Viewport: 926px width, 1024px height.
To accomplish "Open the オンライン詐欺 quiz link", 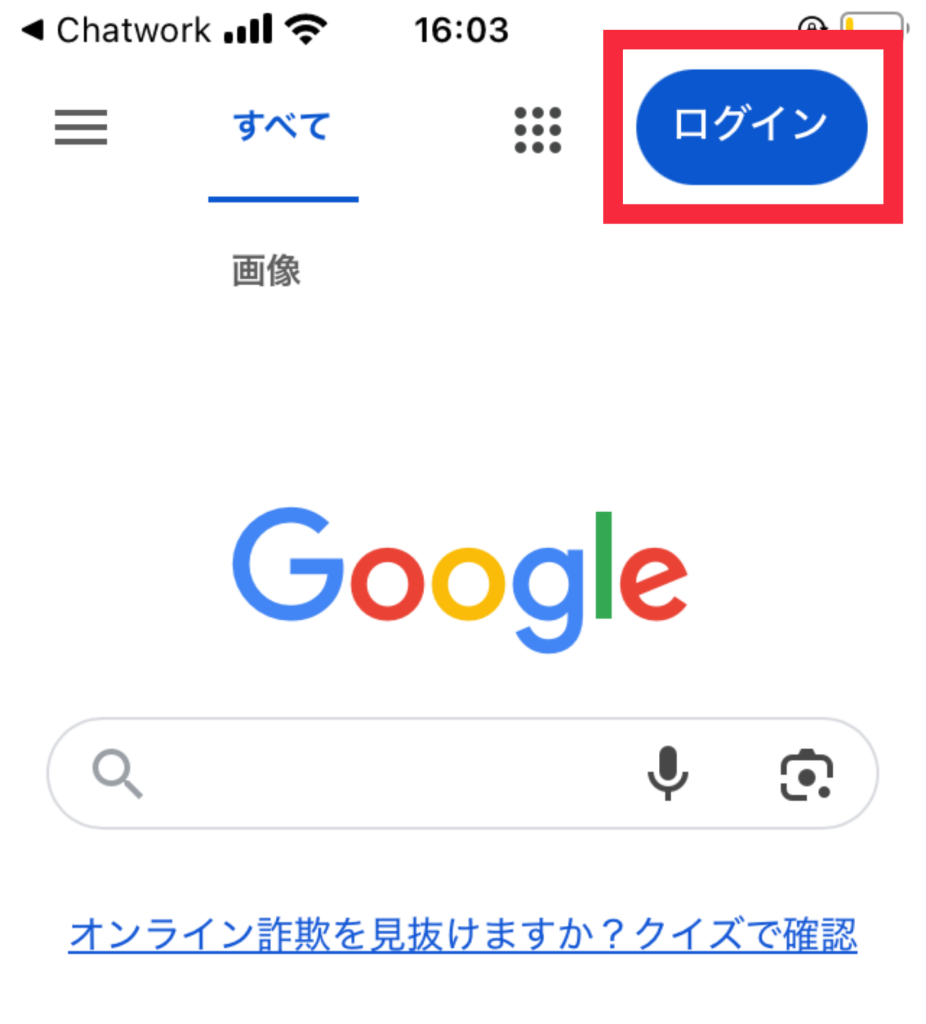I will pos(462,936).
